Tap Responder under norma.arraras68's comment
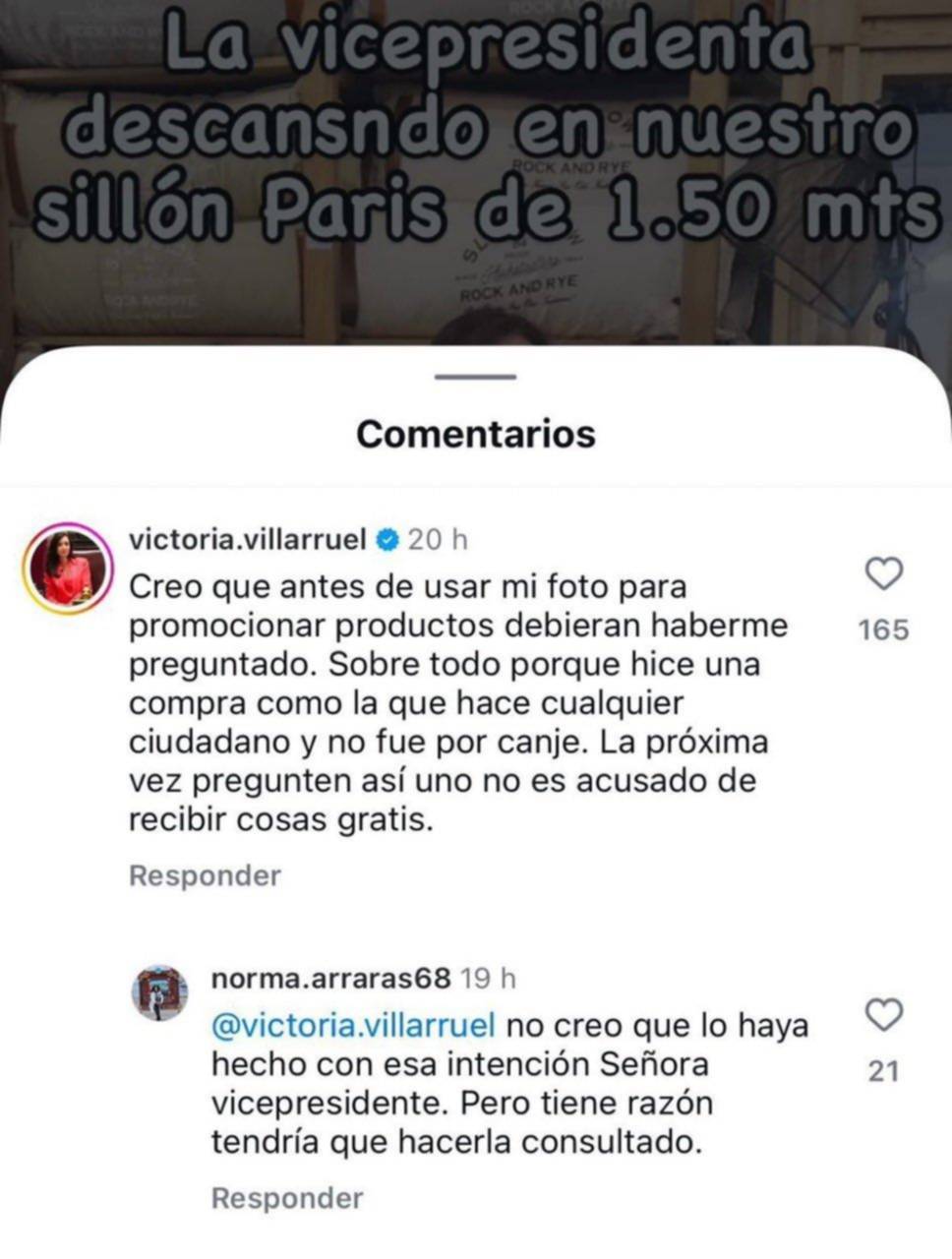Screen dimensions: 952x1259 tap(287, 1198)
